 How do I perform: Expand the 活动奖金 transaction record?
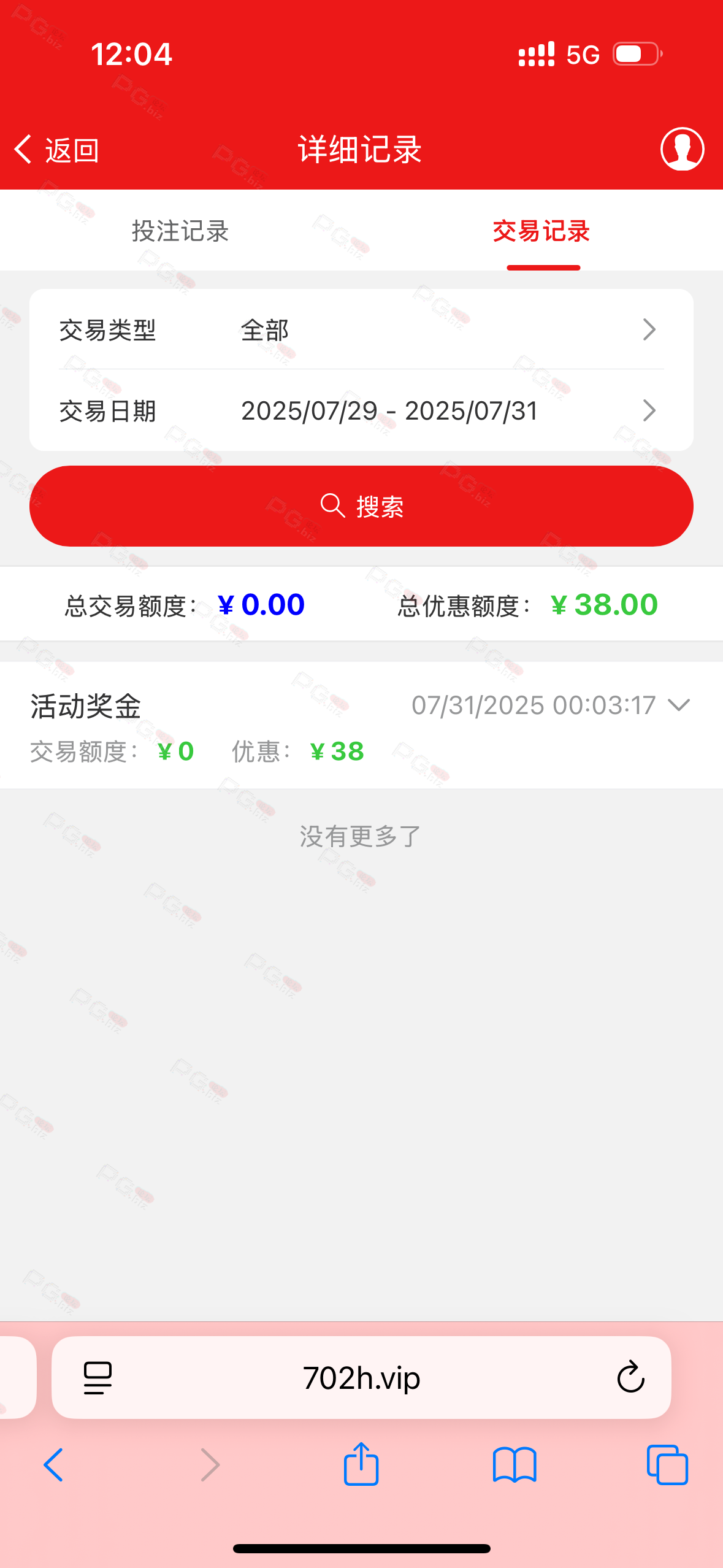(x=679, y=705)
